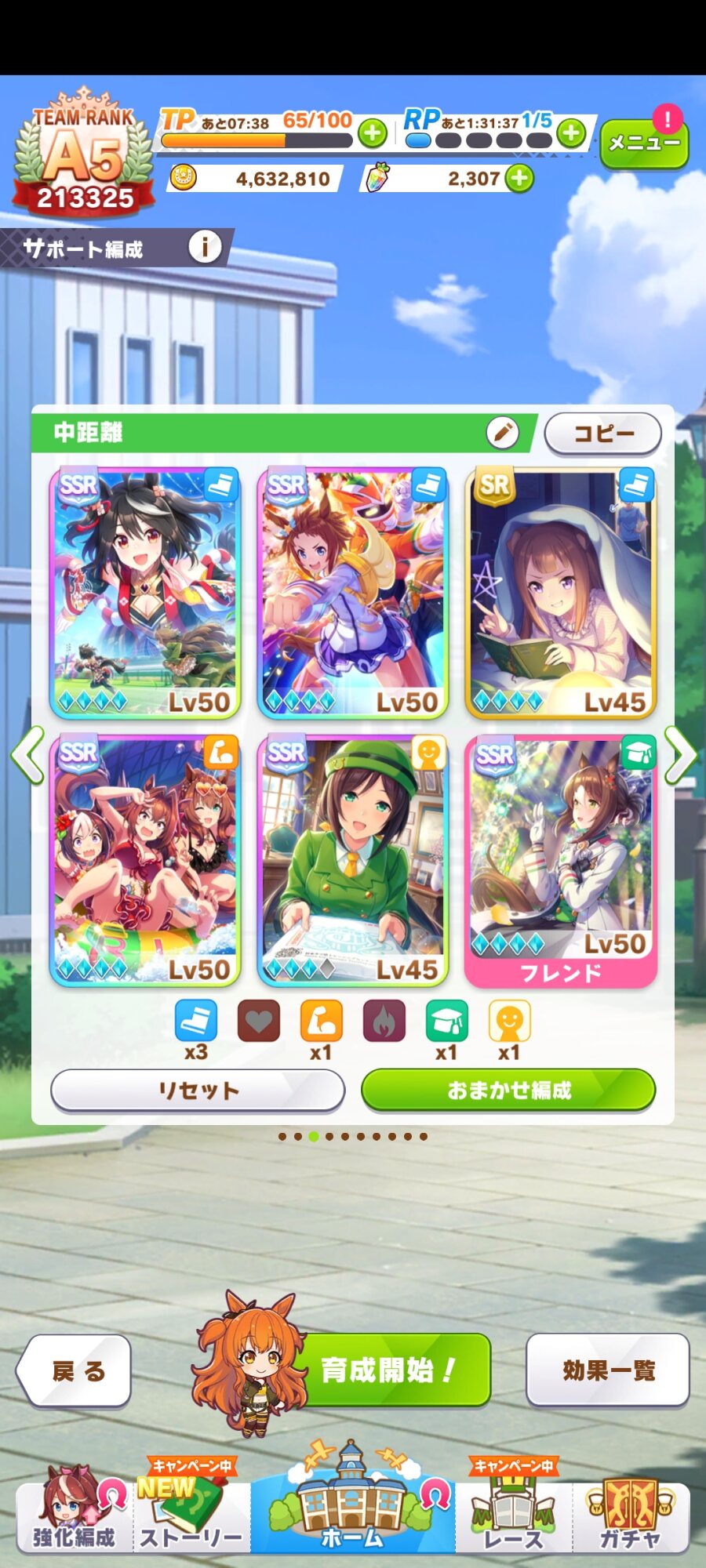706x1568 pixels.
Task: Switch to the ストーリー tab
Action: pyautogui.click(x=192, y=1509)
